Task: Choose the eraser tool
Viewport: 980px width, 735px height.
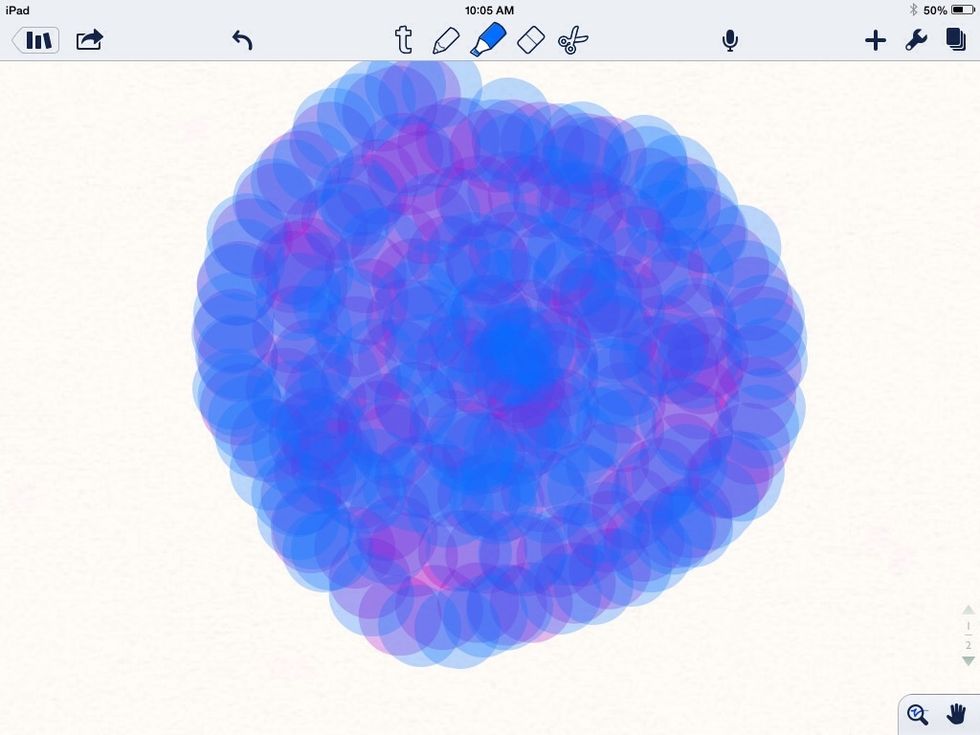Action: (x=530, y=40)
